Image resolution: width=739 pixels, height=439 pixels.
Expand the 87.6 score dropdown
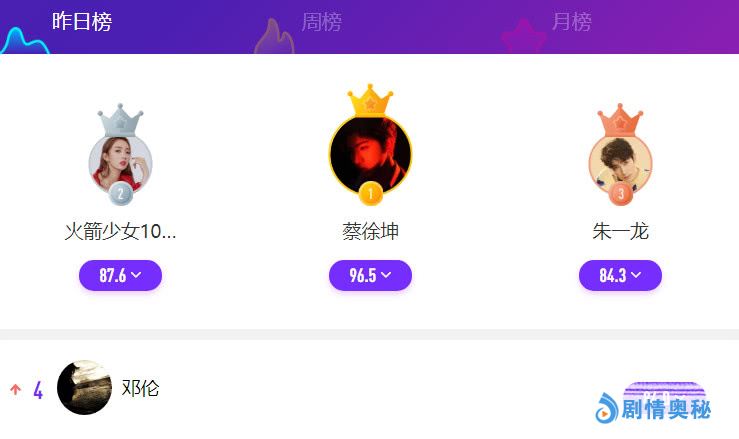point(120,275)
